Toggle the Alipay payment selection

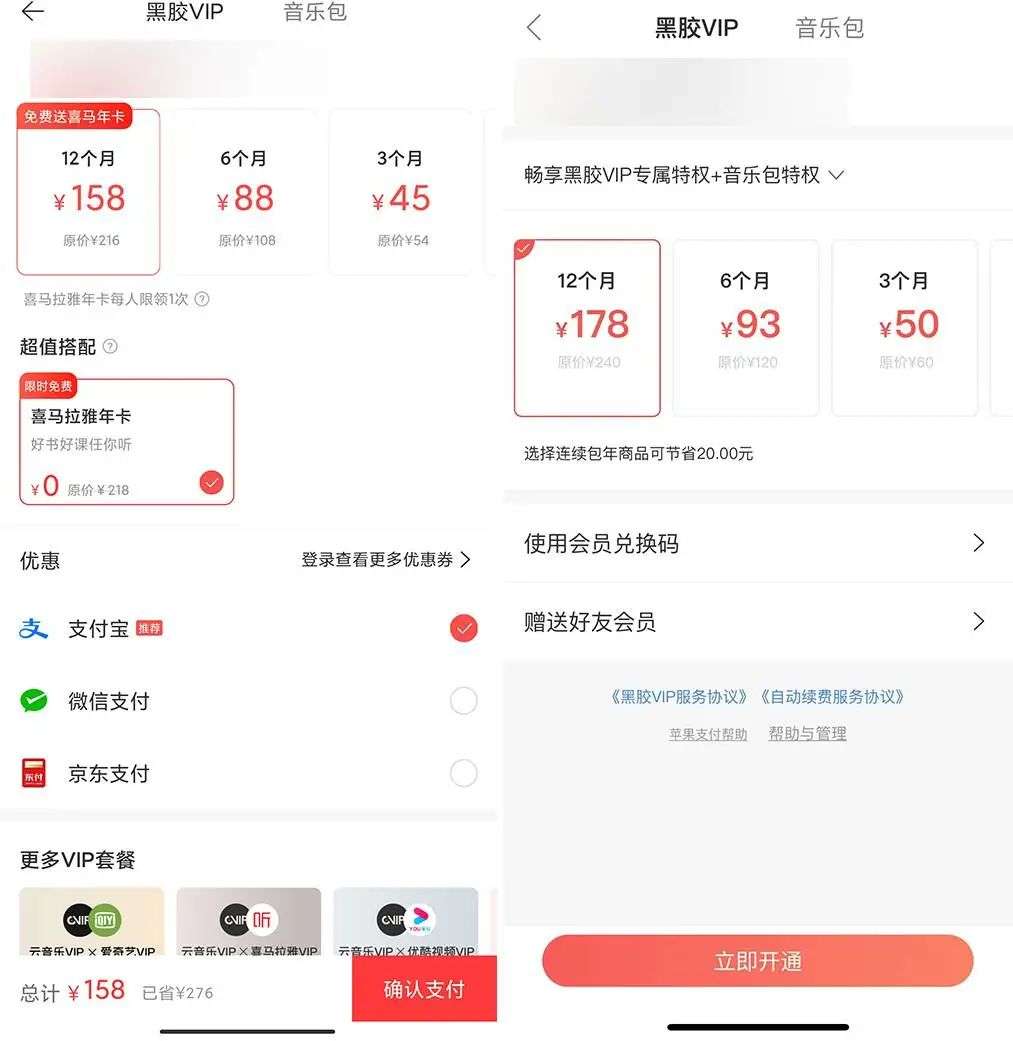pyautogui.click(x=463, y=628)
